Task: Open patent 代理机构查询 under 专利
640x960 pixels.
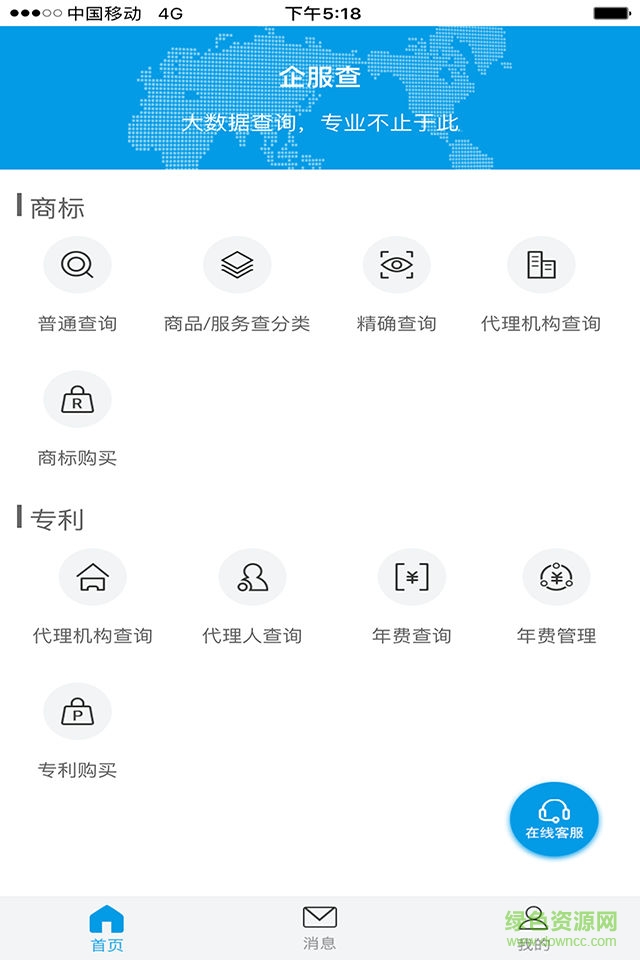Action: 93,578
